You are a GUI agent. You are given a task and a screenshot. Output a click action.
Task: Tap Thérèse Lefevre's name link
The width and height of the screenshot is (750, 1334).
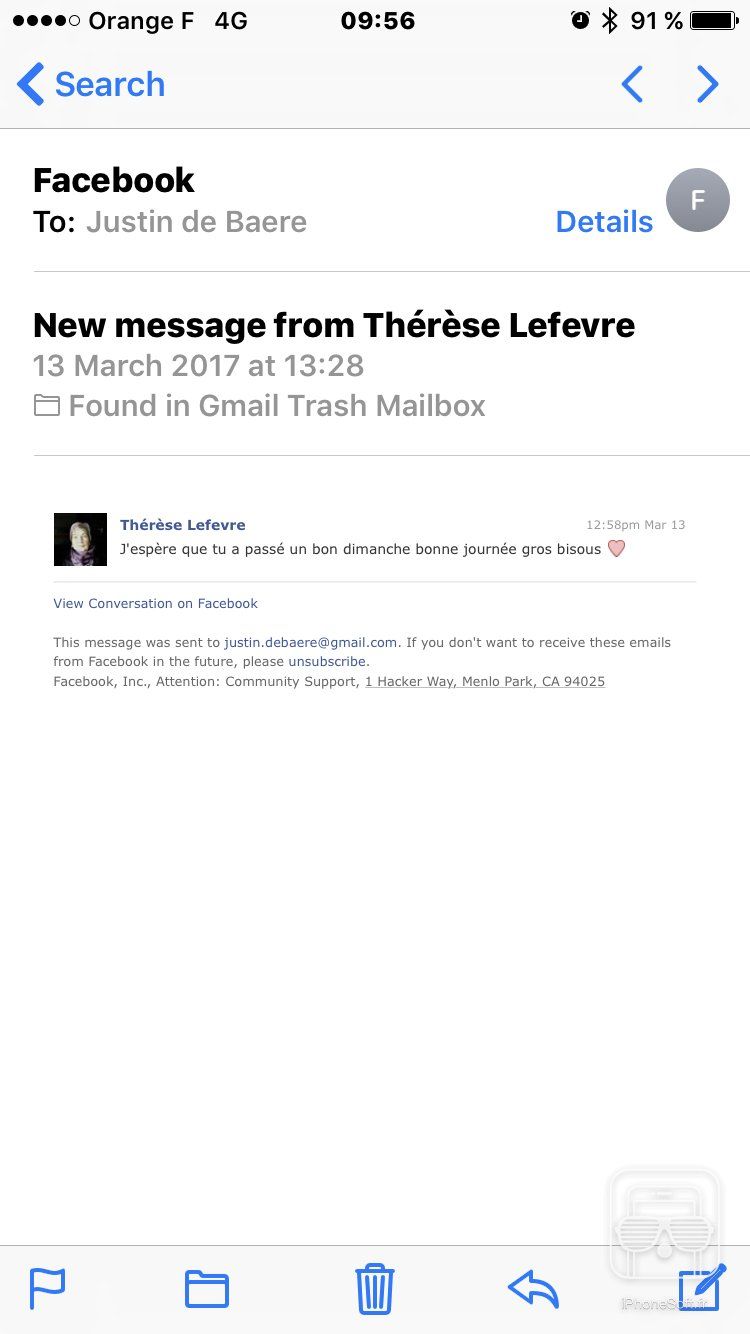point(182,524)
